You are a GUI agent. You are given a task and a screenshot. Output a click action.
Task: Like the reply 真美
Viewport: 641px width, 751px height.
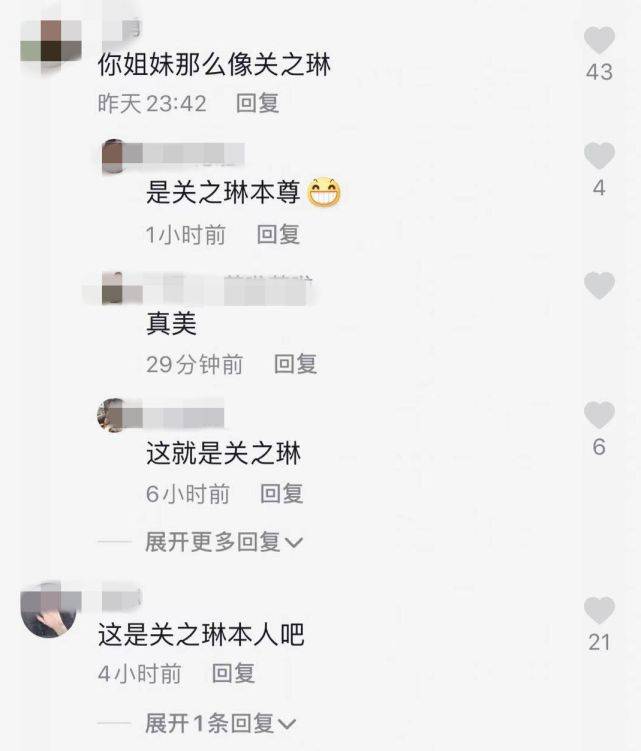coord(598,286)
